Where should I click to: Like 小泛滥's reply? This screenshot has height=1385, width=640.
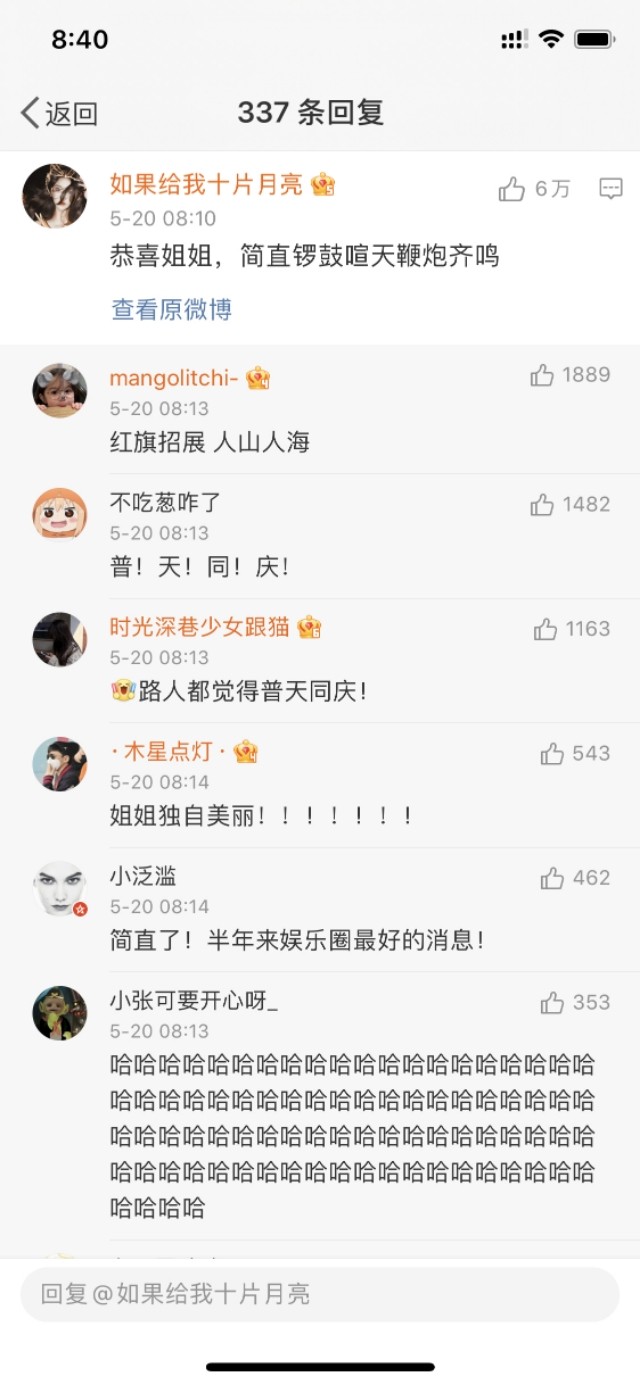tap(552, 878)
